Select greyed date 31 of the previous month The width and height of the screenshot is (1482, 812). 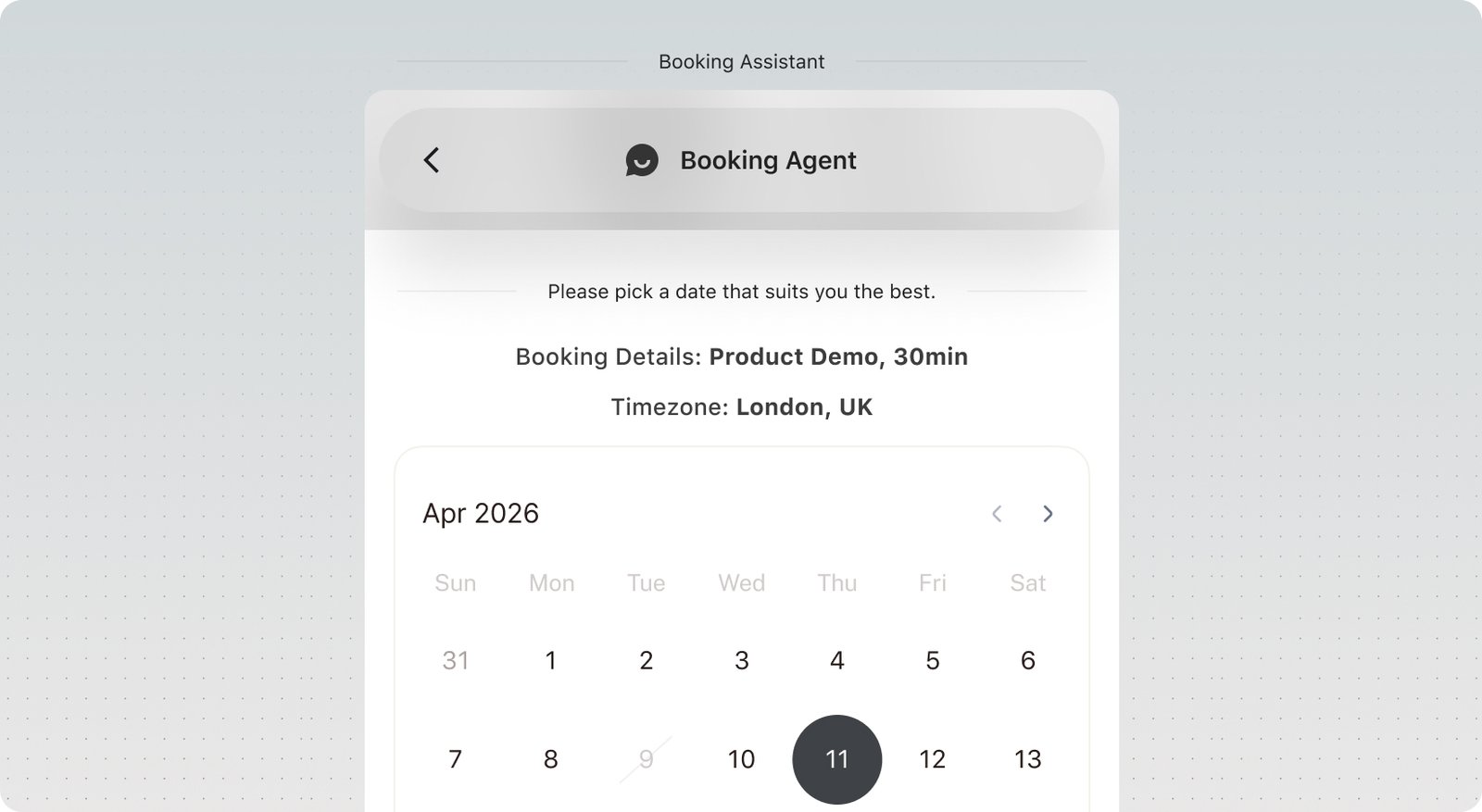(x=456, y=660)
